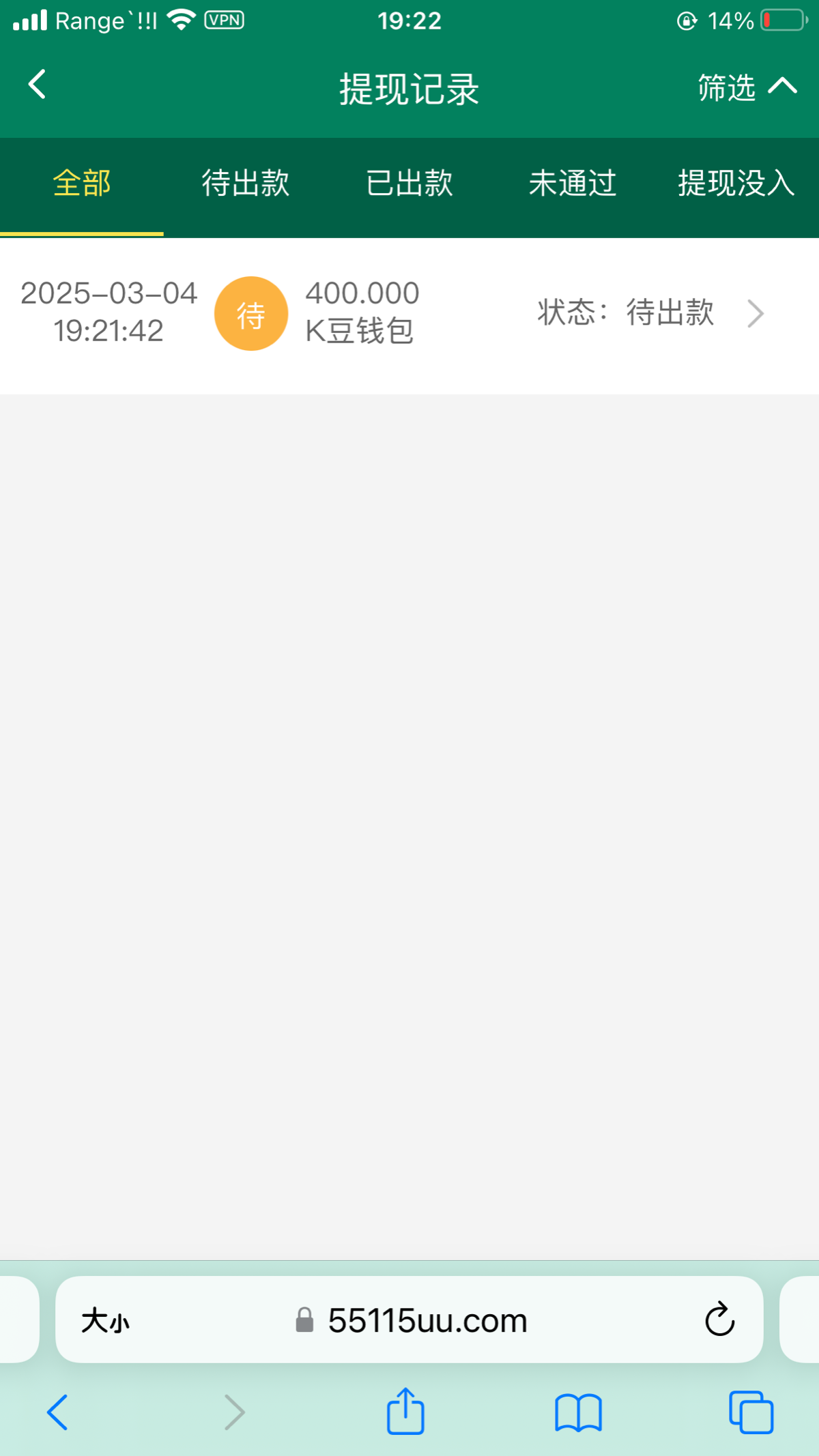
Task: Open the 400.000 K豆钱包 withdrawal record
Action: tap(409, 314)
